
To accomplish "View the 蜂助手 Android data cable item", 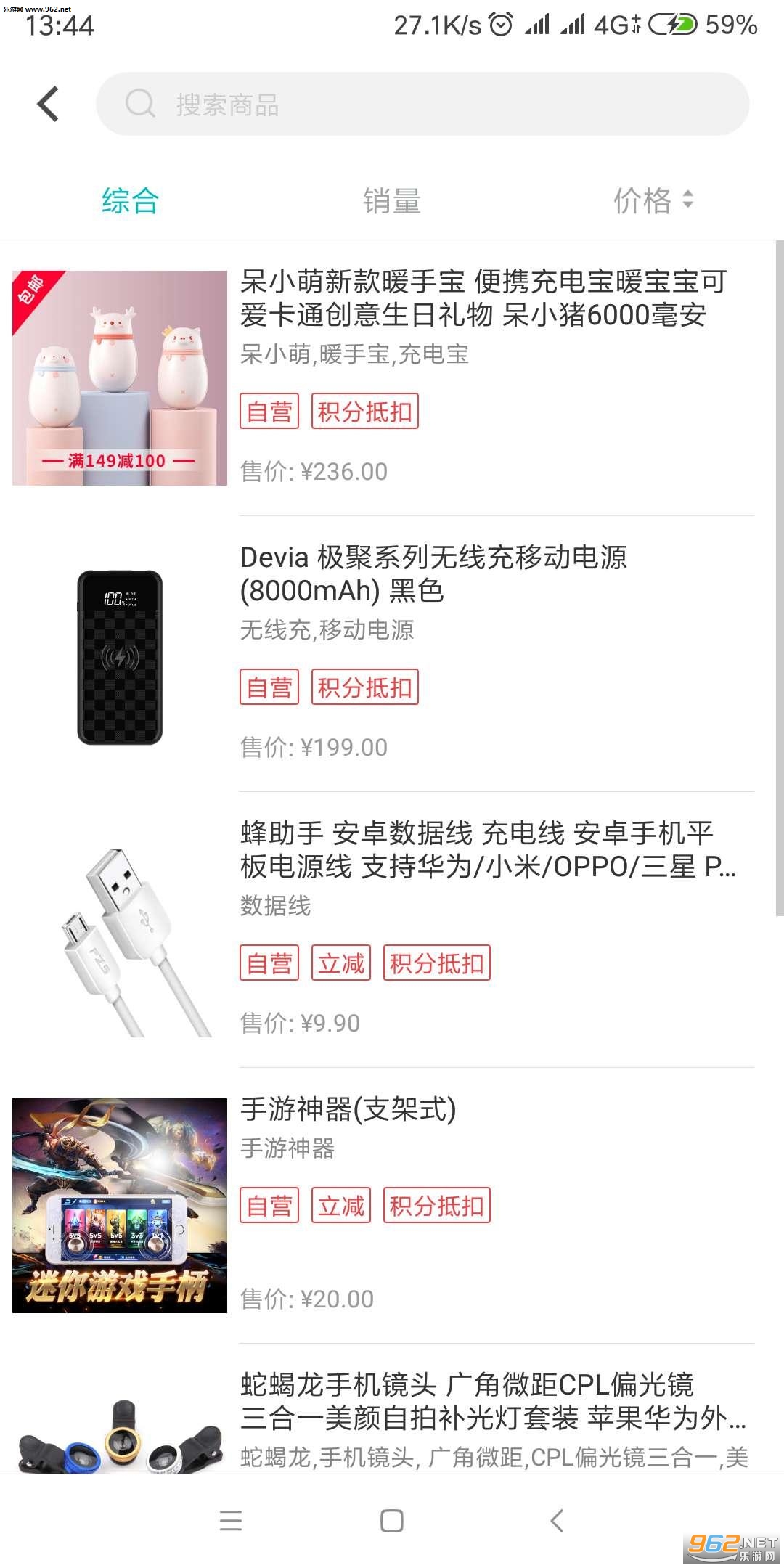I will [x=486, y=850].
